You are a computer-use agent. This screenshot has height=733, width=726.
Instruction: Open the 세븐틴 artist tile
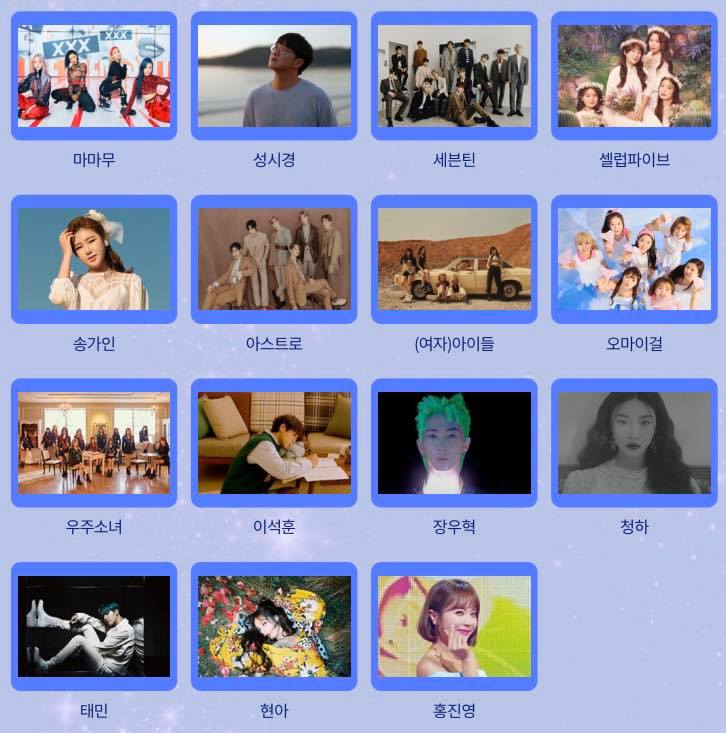pos(454,76)
